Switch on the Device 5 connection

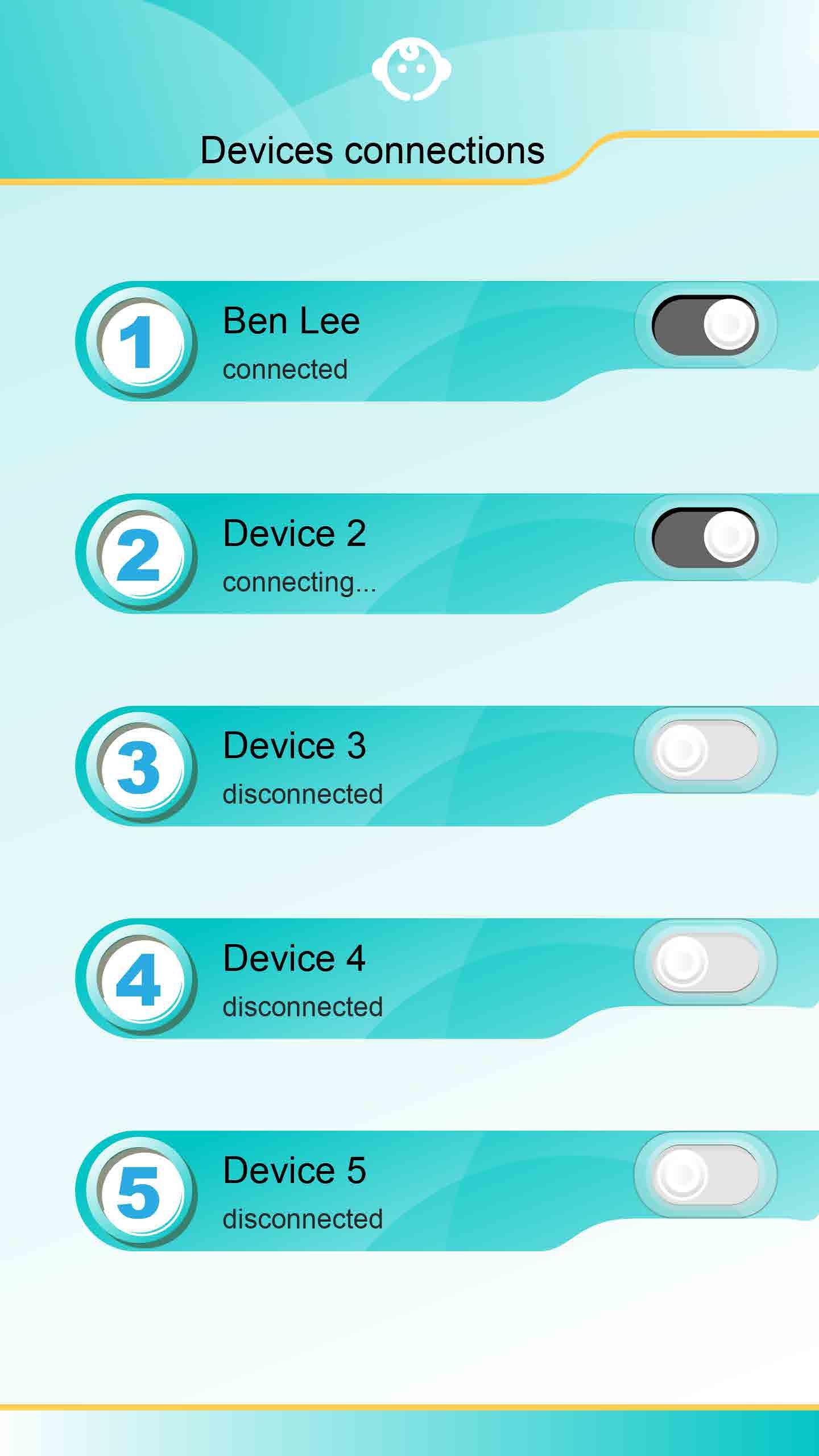[705, 1175]
